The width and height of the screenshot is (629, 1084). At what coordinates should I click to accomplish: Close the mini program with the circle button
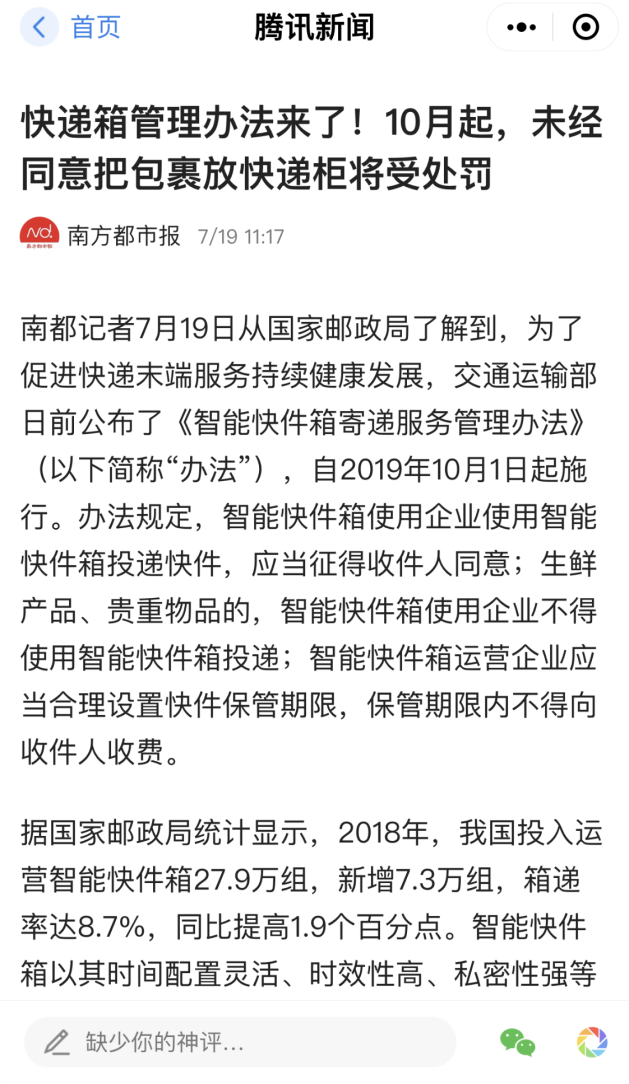(585, 28)
